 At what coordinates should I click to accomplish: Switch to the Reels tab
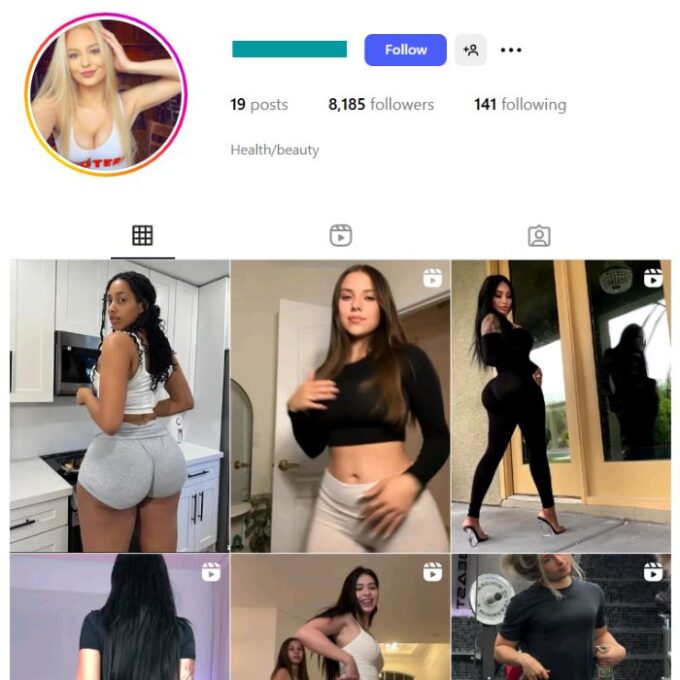point(341,236)
